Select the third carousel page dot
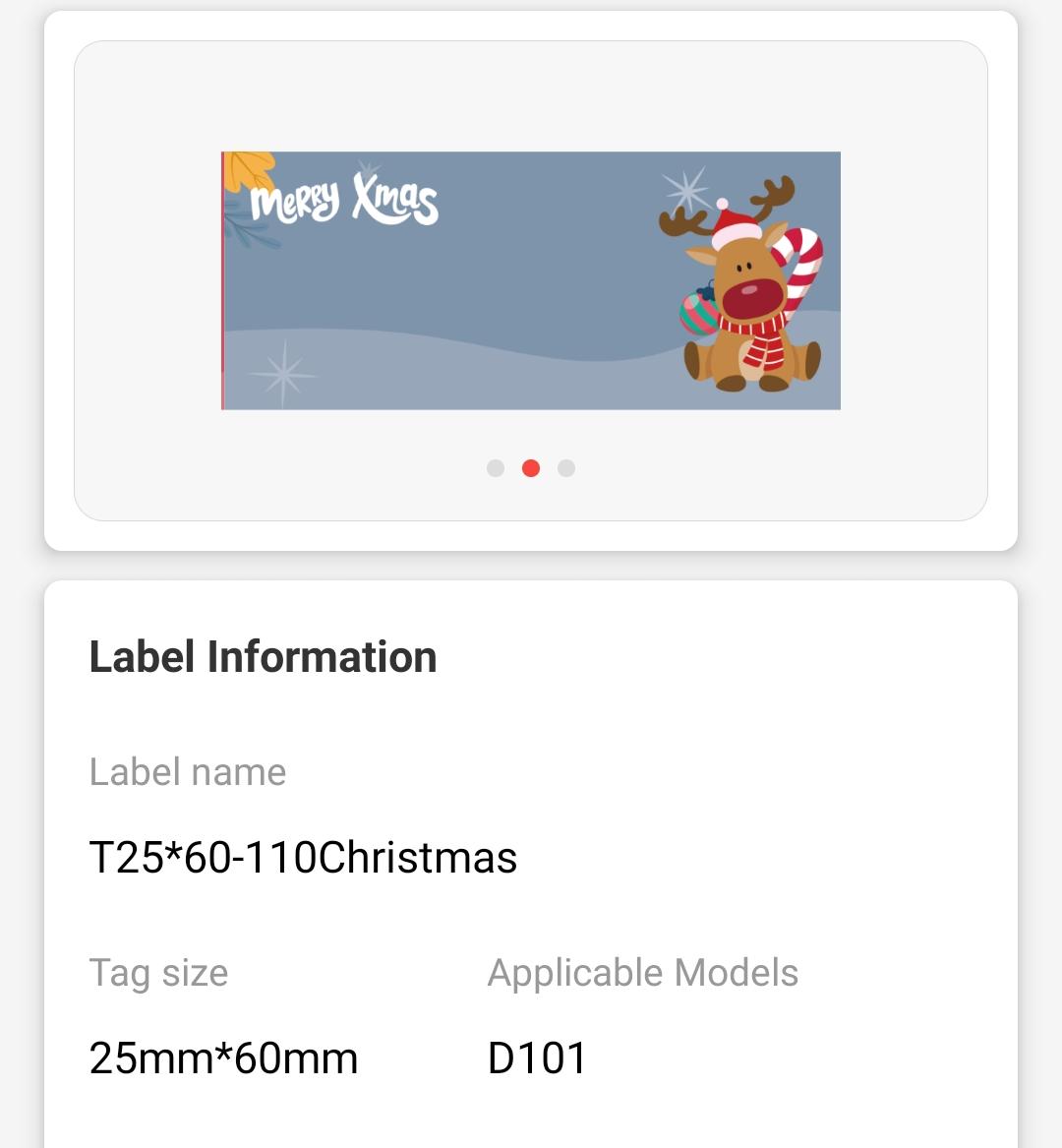This screenshot has height=1148, width=1062. (566, 468)
